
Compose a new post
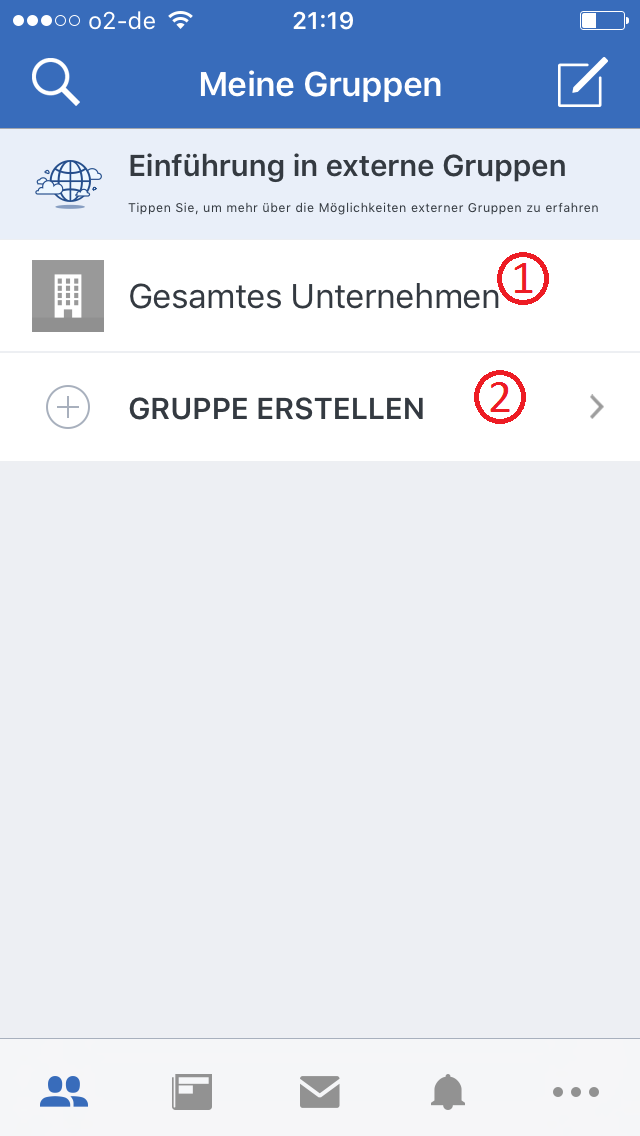582,83
